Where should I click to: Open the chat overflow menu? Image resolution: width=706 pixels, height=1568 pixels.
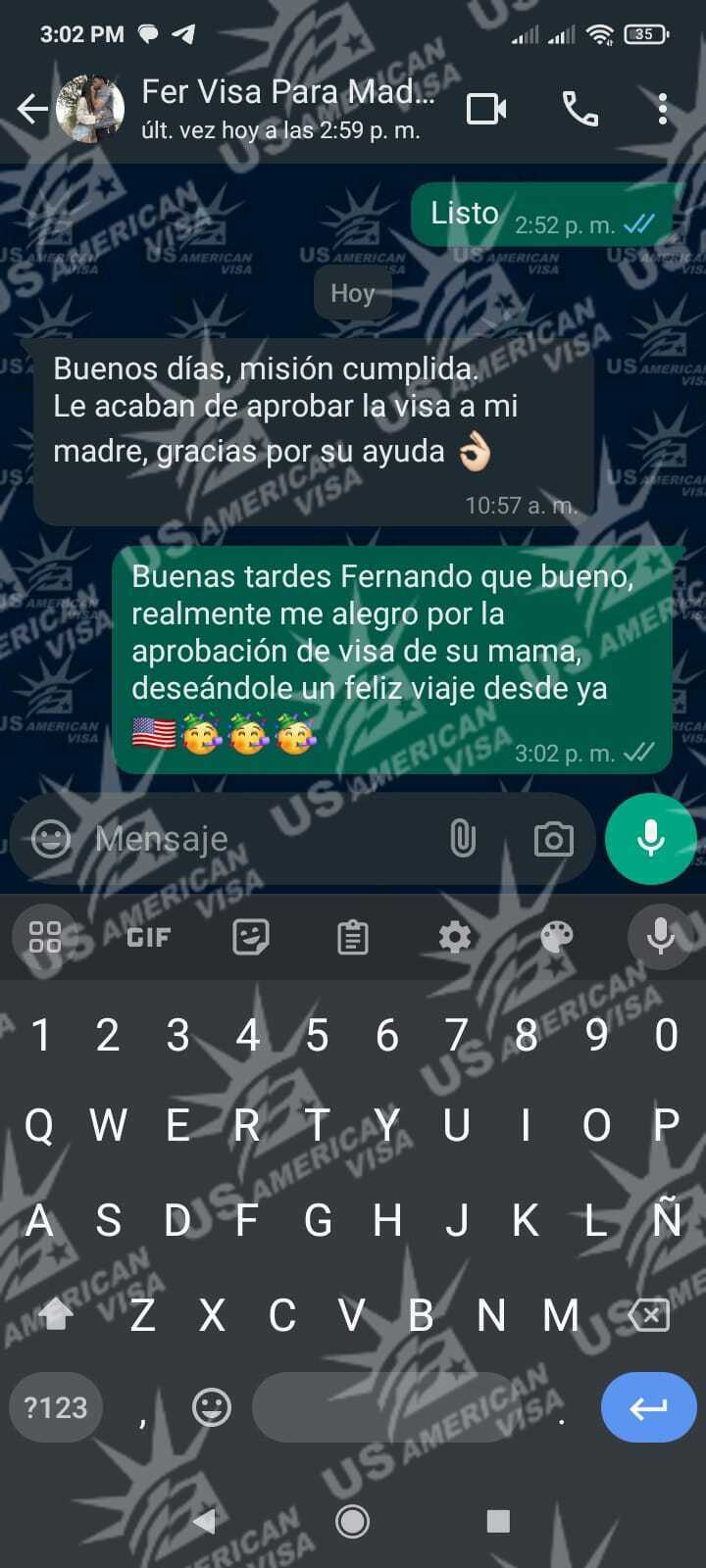point(663,109)
